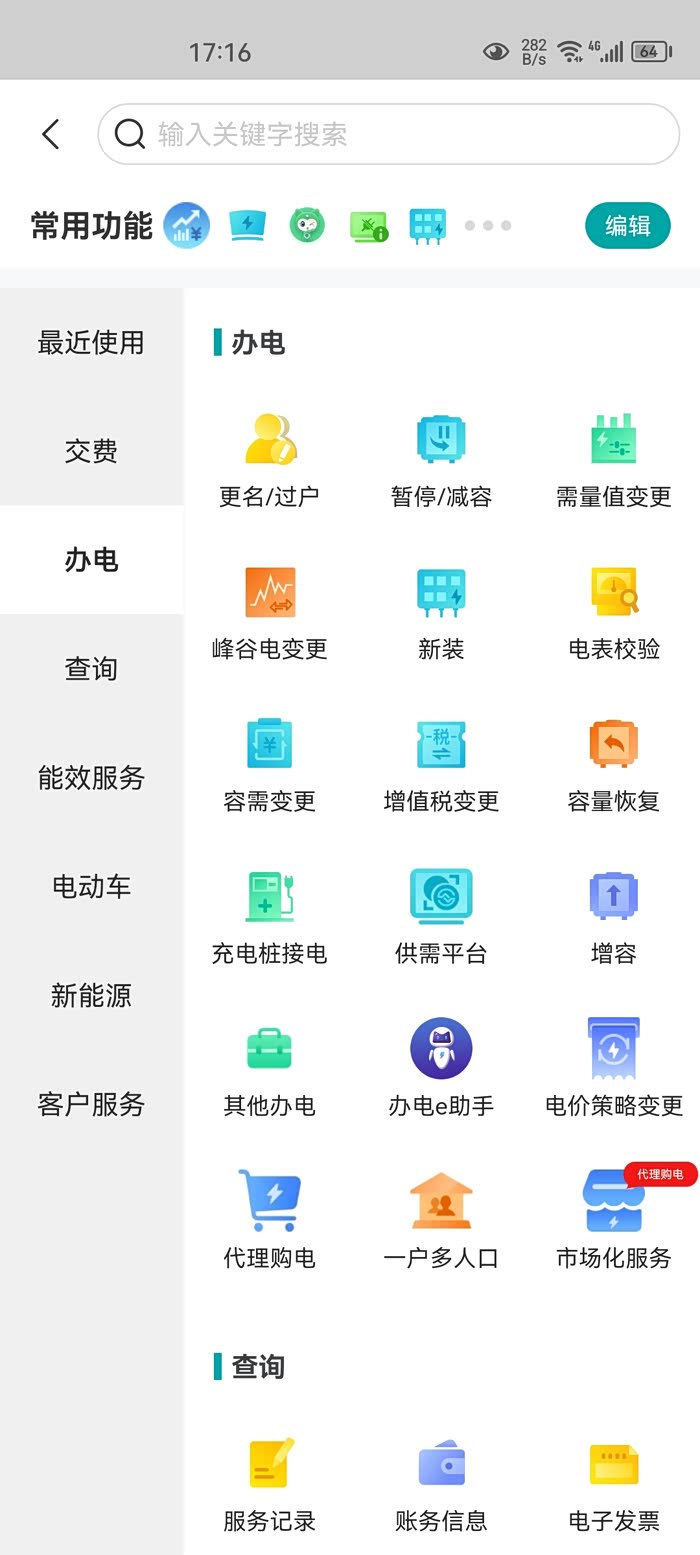Viewport: 700px width, 1555px height.
Task: Switch to the 新能源 category
Action: click(91, 995)
